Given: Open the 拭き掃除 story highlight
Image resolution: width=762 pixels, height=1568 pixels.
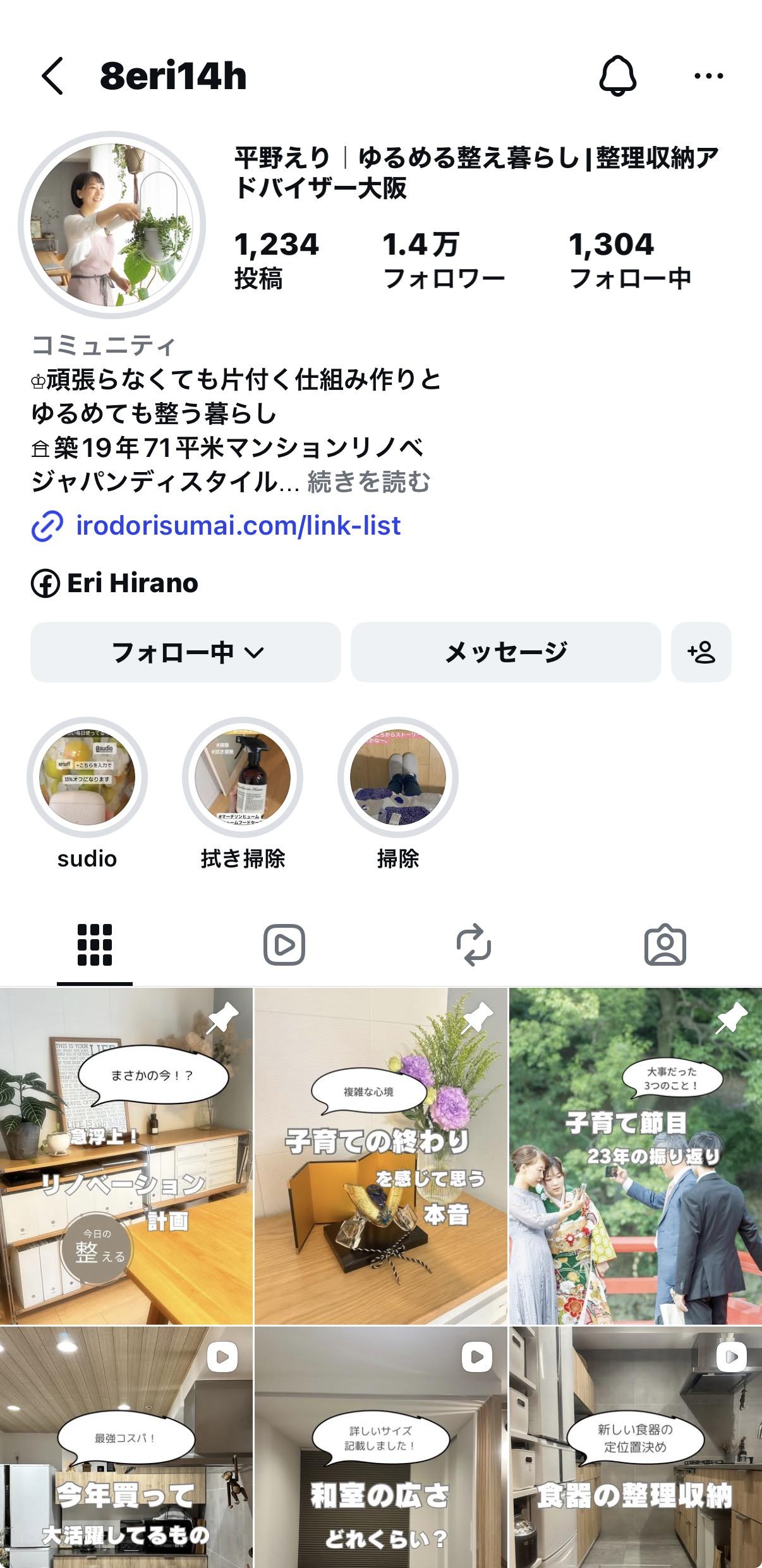Looking at the screenshot, I should (243, 777).
